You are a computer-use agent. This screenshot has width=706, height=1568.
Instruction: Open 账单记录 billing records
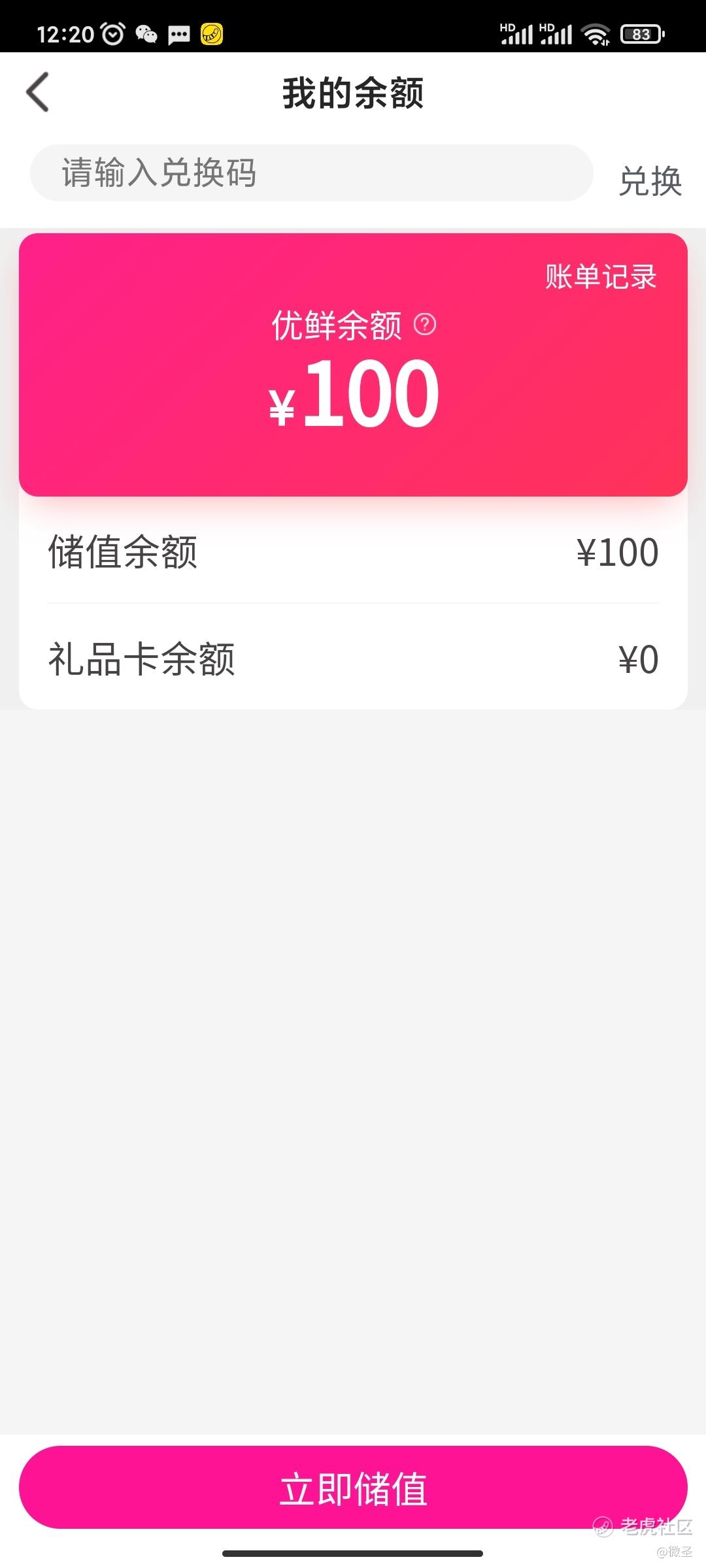(600, 276)
